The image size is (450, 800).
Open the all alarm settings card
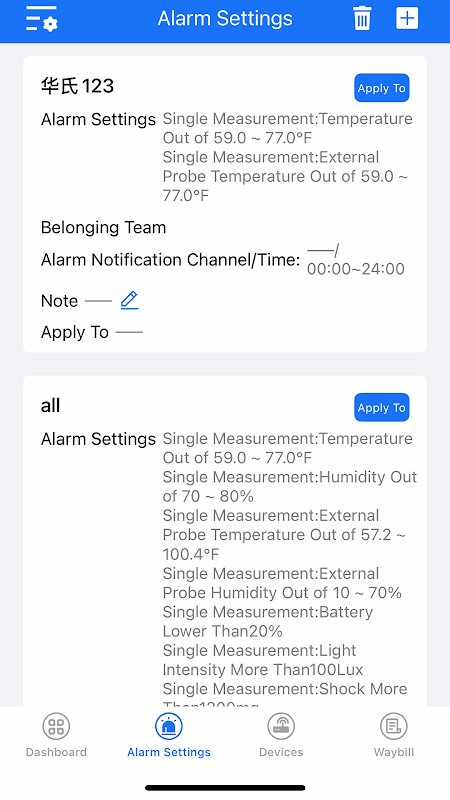click(225, 541)
